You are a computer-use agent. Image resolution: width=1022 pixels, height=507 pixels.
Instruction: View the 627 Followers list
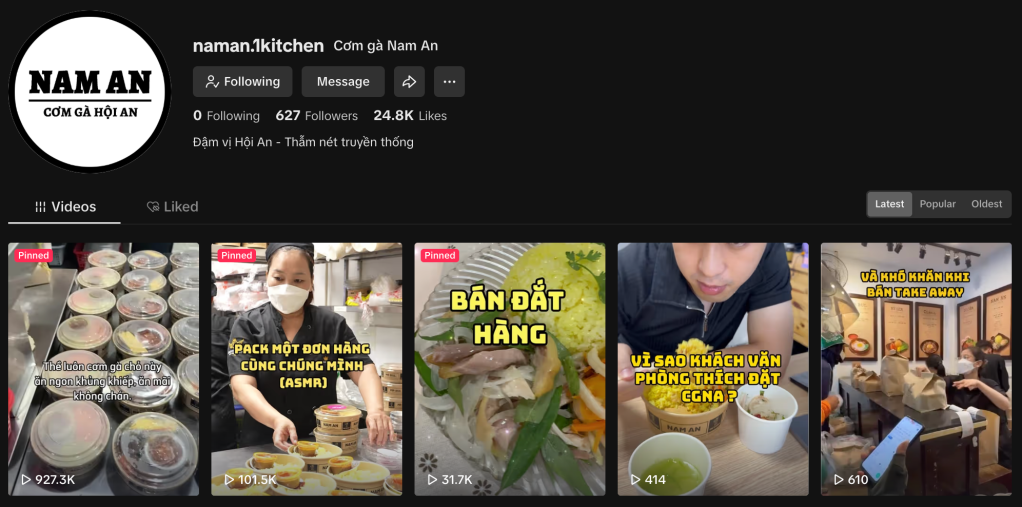pos(317,116)
